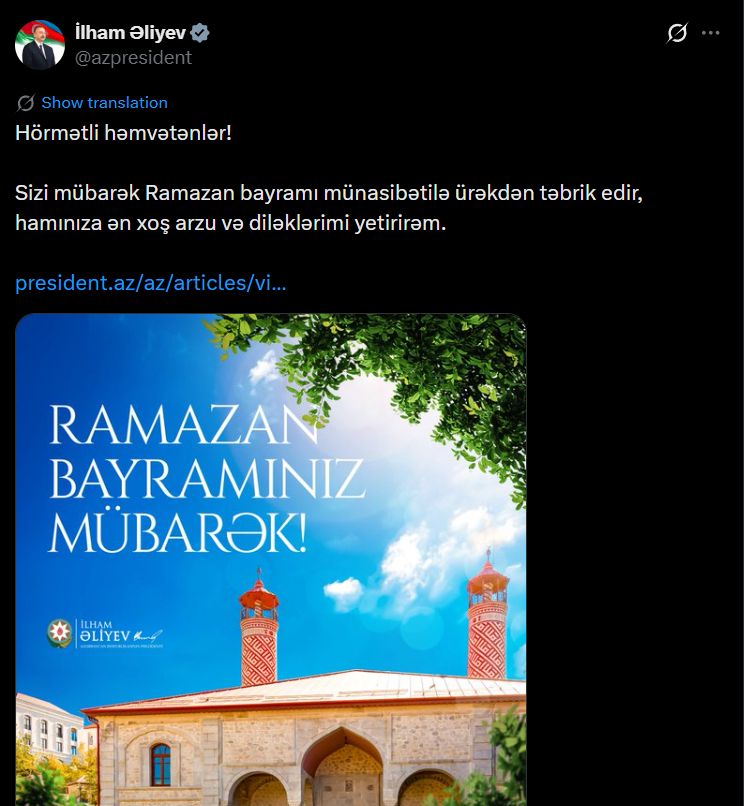Open the @azpresident profile handle

pos(133,58)
